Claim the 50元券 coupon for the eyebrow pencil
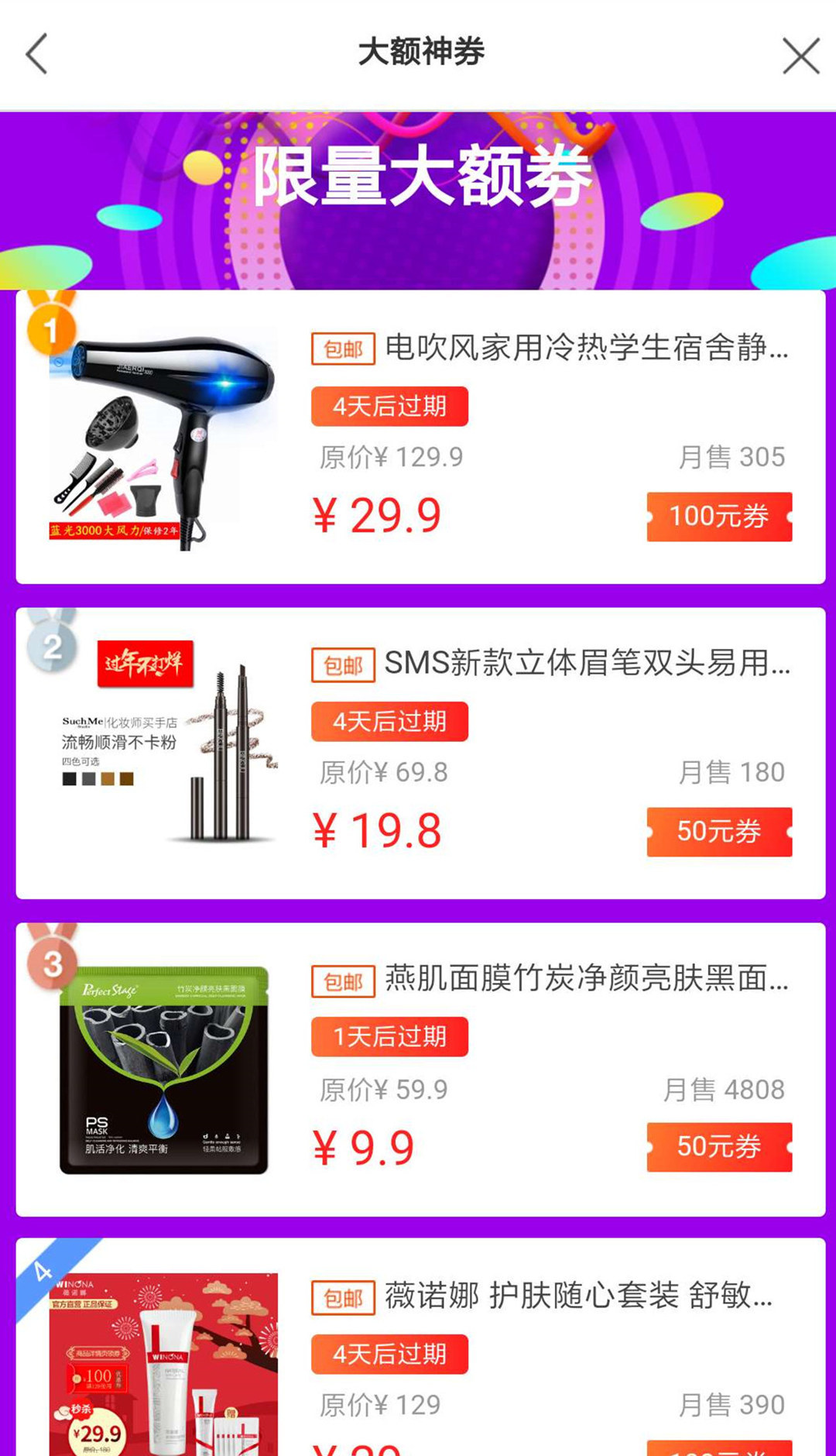 pos(718,830)
